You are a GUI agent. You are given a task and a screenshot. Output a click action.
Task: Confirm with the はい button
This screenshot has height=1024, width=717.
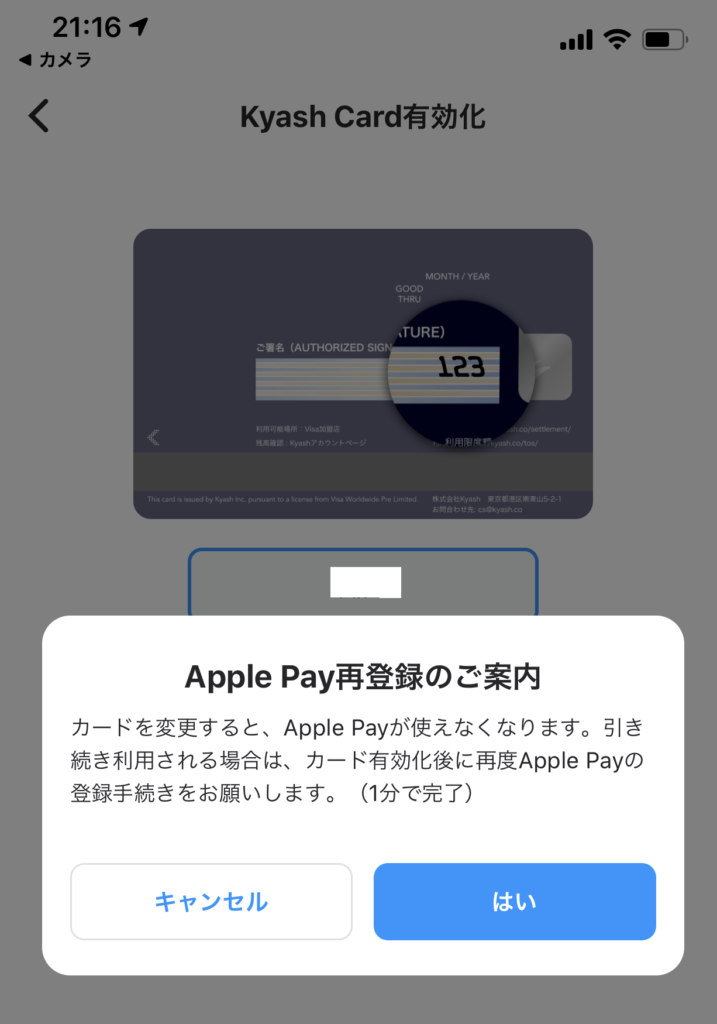[x=514, y=901]
